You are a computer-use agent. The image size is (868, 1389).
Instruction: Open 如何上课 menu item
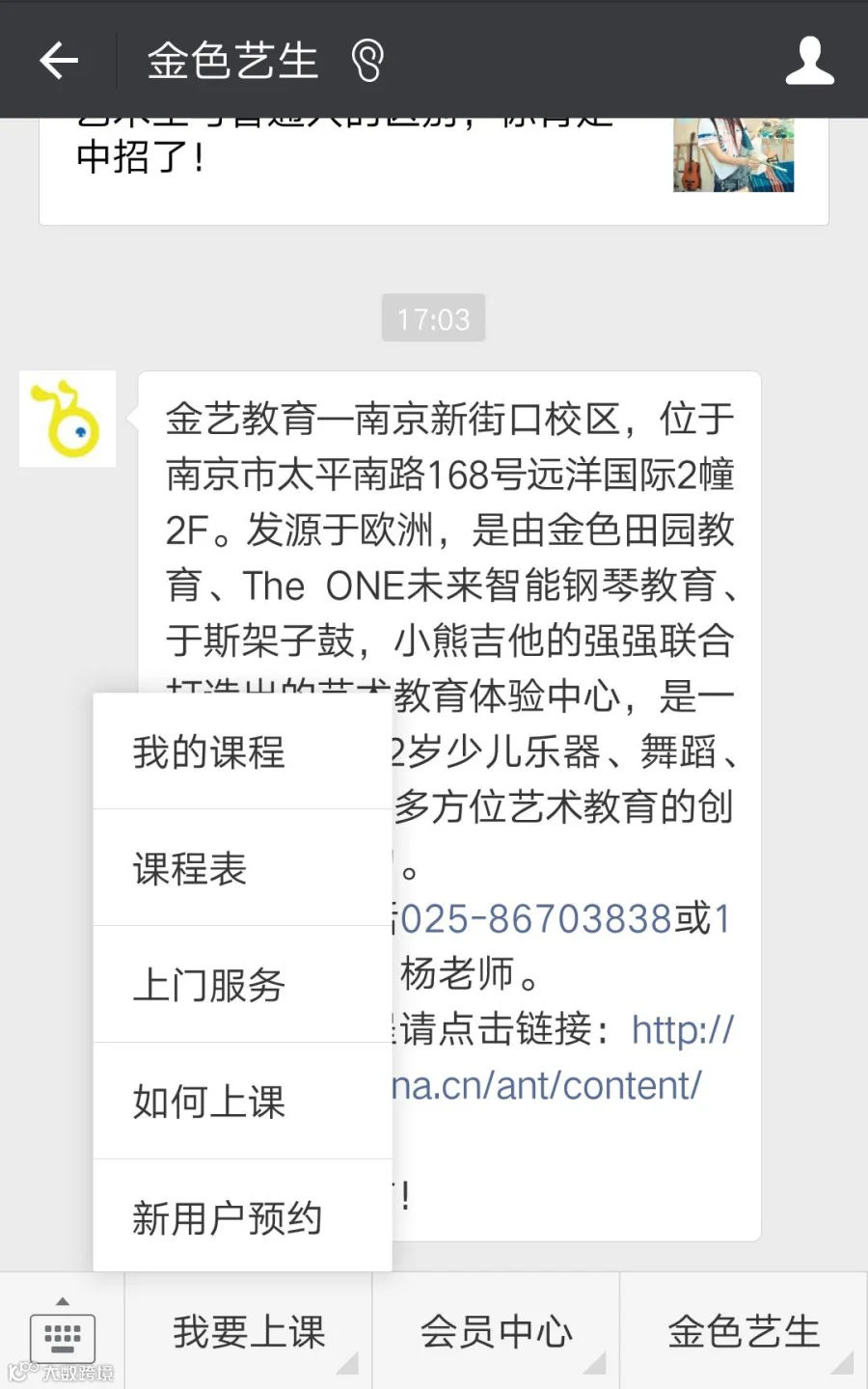[x=242, y=1102]
